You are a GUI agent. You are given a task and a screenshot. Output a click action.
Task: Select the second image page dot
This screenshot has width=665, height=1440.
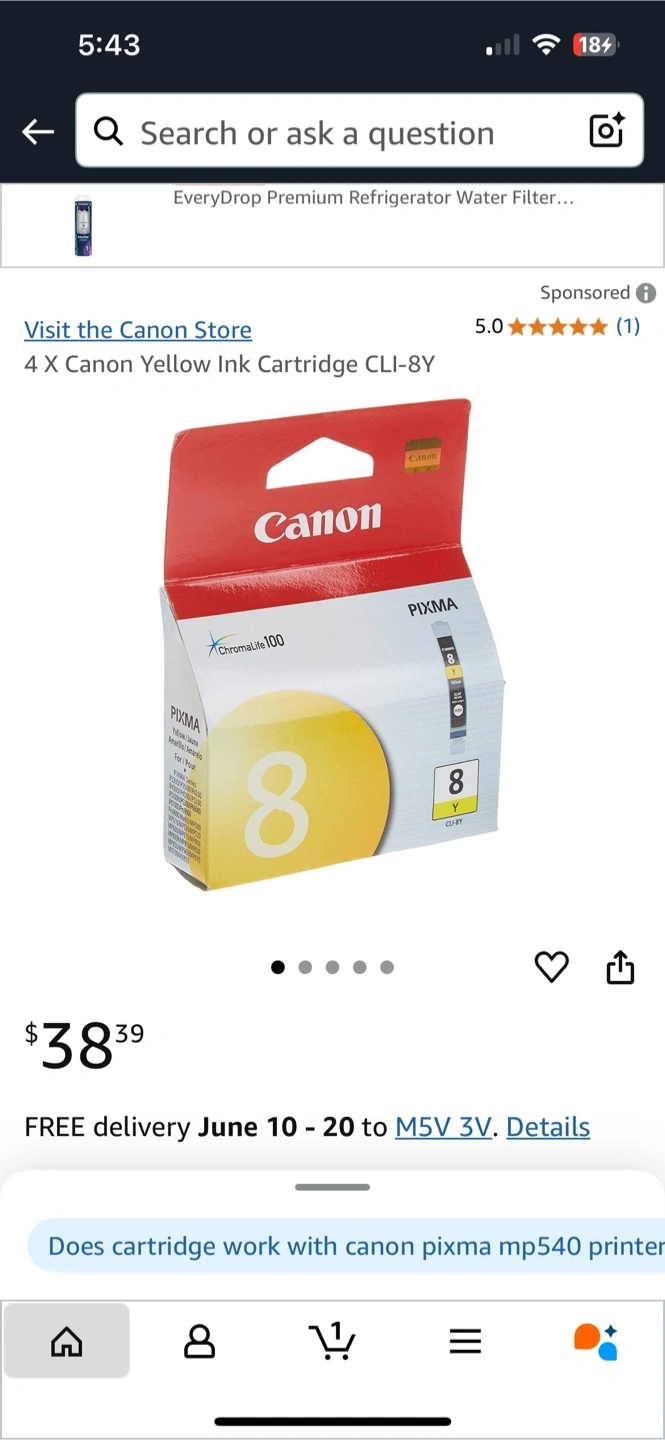pos(305,967)
